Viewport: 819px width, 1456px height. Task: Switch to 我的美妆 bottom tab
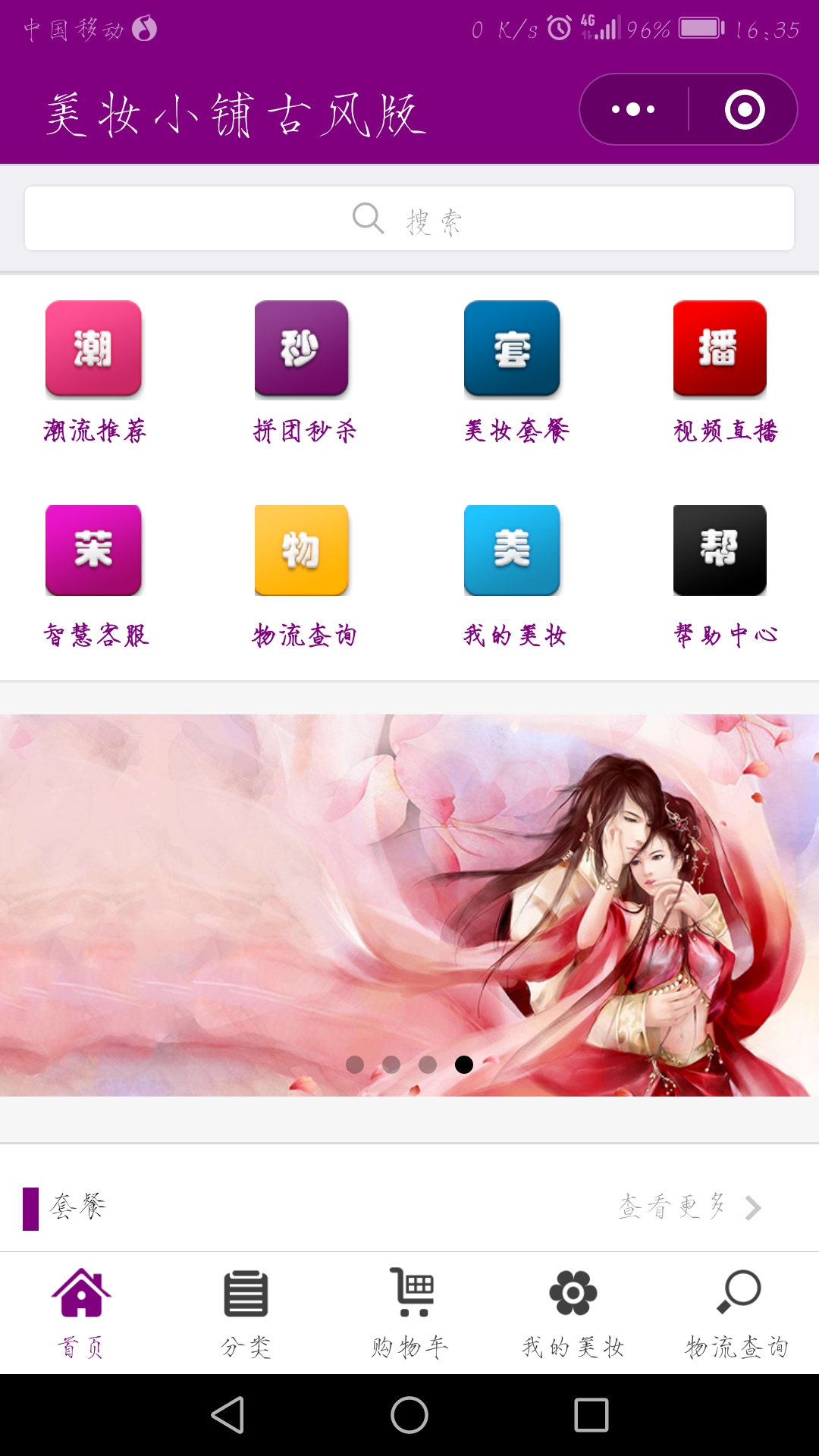pyautogui.click(x=573, y=1312)
